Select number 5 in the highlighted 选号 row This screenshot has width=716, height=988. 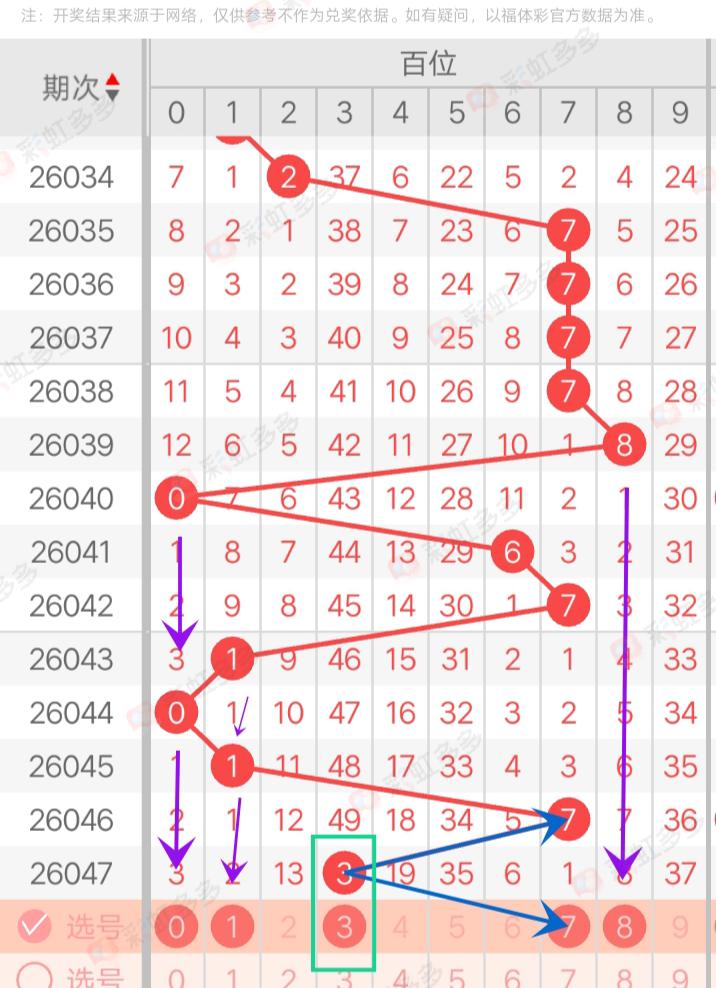[456, 927]
